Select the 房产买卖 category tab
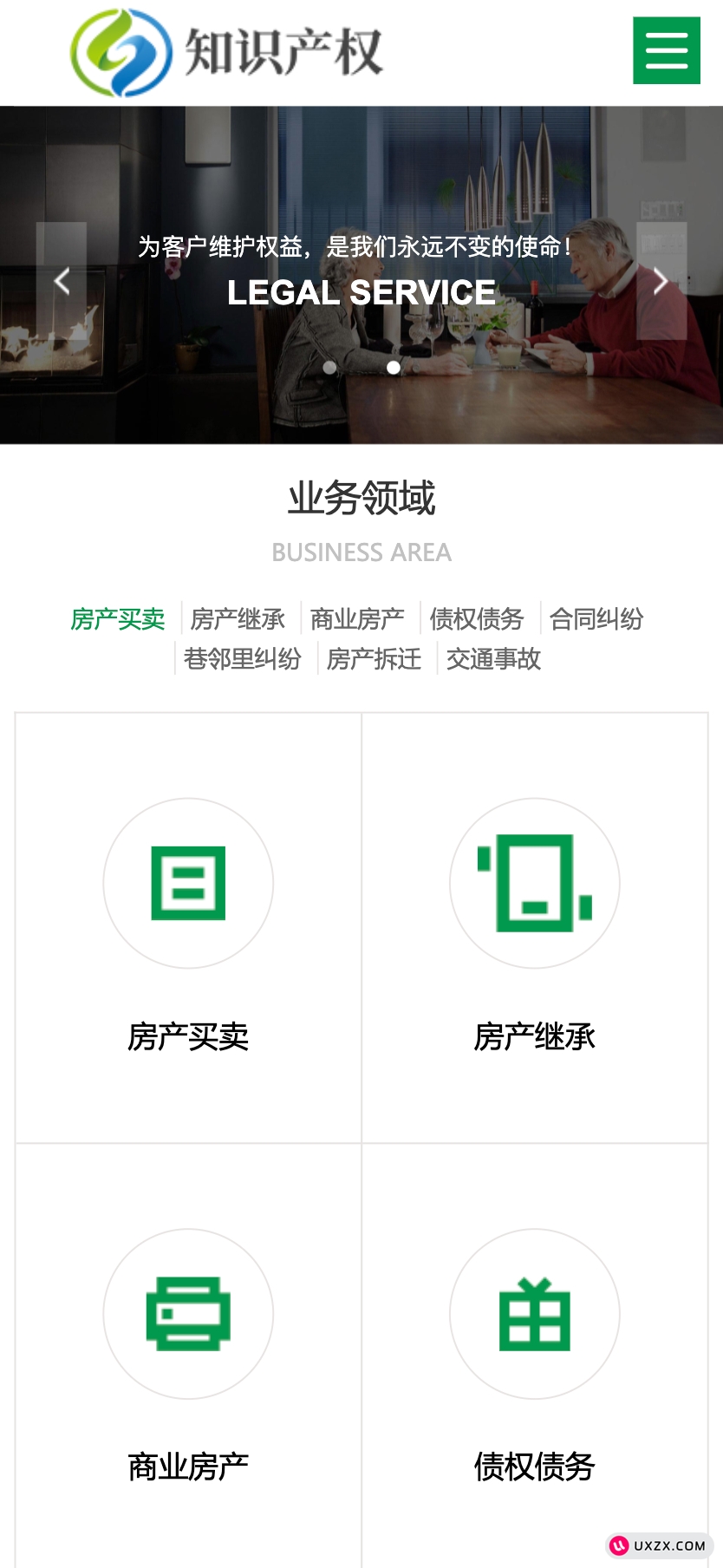 tap(118, 619)
